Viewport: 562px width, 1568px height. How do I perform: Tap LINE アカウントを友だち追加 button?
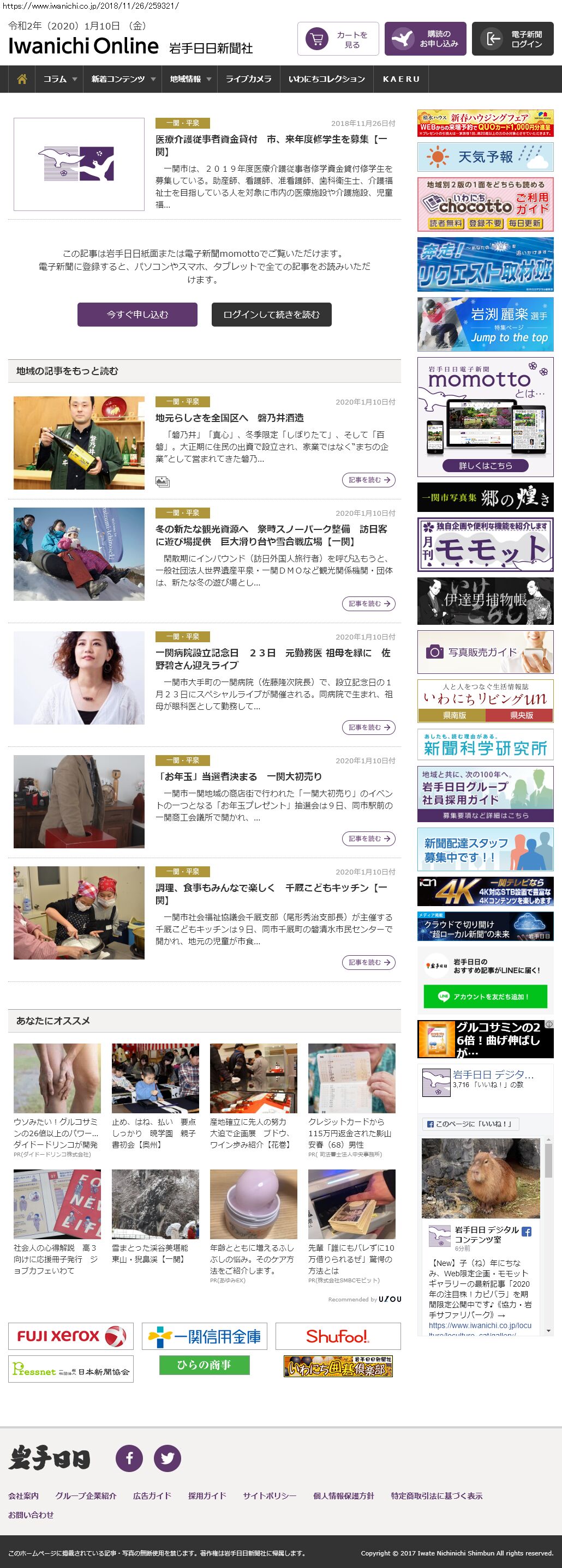(485, 997)
